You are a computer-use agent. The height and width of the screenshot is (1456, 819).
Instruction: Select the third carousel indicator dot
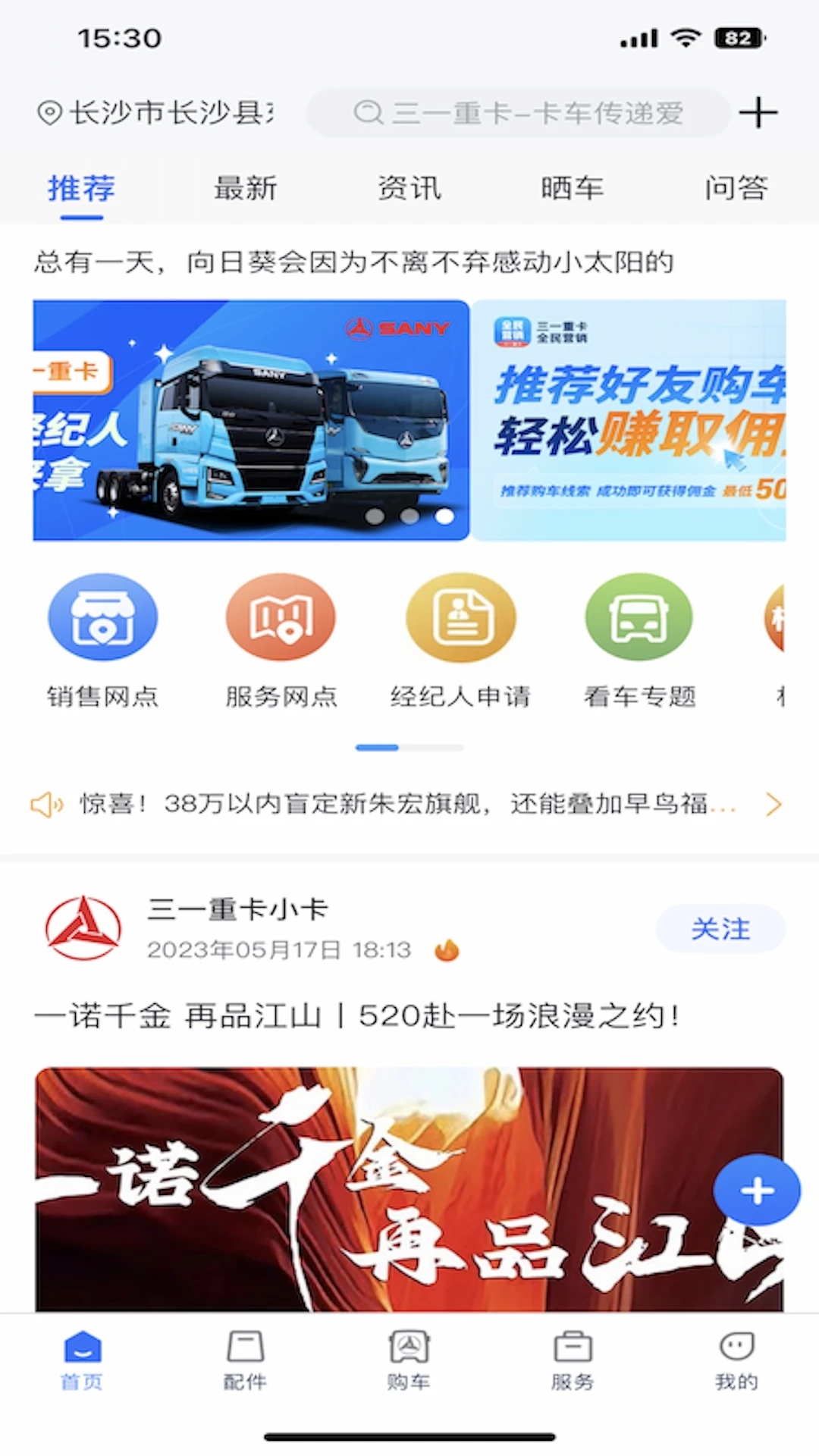coord(444,516)
